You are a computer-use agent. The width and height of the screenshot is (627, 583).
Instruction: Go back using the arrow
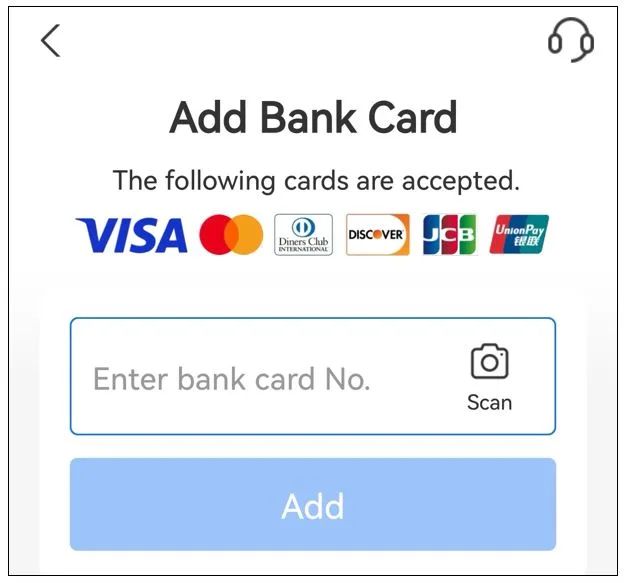(x=51, y=41)
